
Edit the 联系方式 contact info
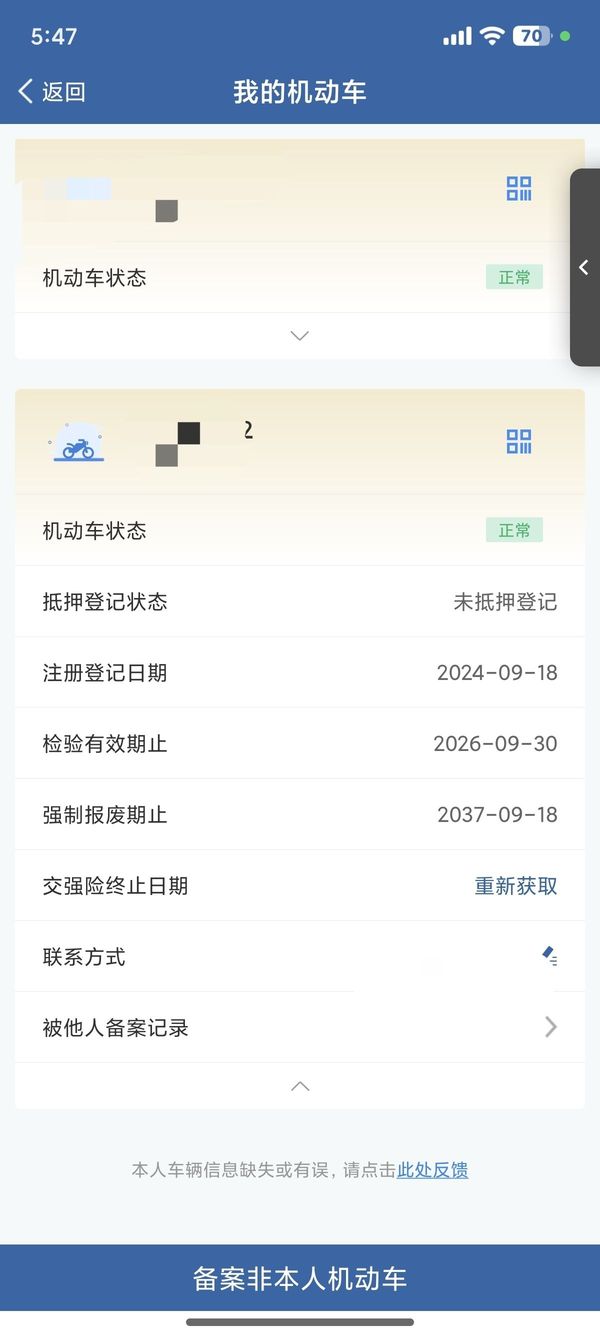549,956
